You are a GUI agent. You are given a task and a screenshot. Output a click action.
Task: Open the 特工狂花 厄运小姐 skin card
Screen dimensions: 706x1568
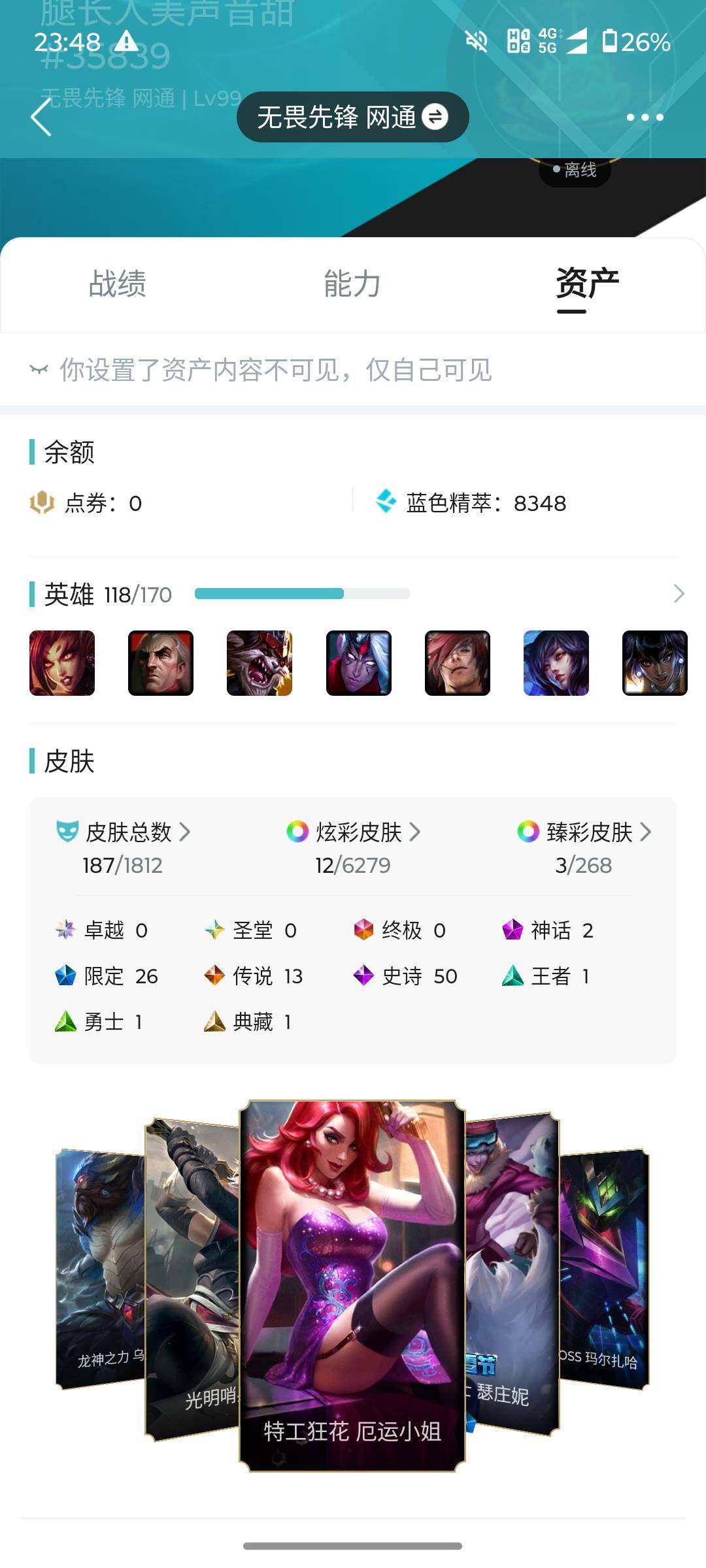pyautogui.click(x=352, y=1286)
